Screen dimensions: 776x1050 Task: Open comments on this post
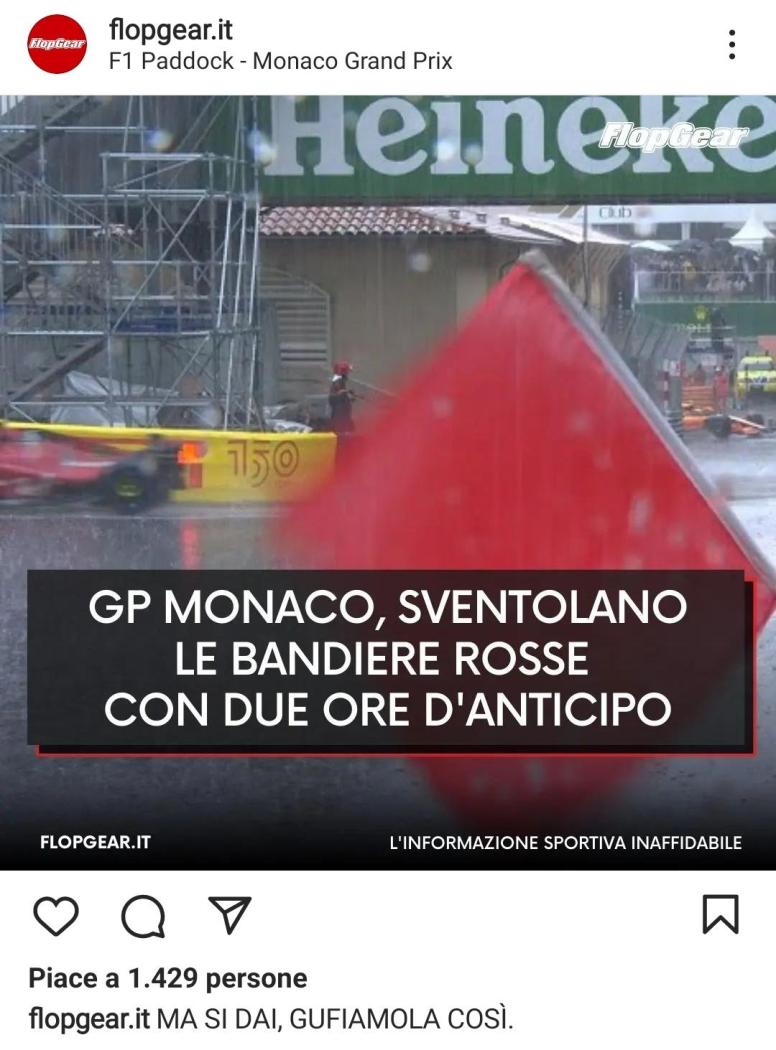coord(143,915)
